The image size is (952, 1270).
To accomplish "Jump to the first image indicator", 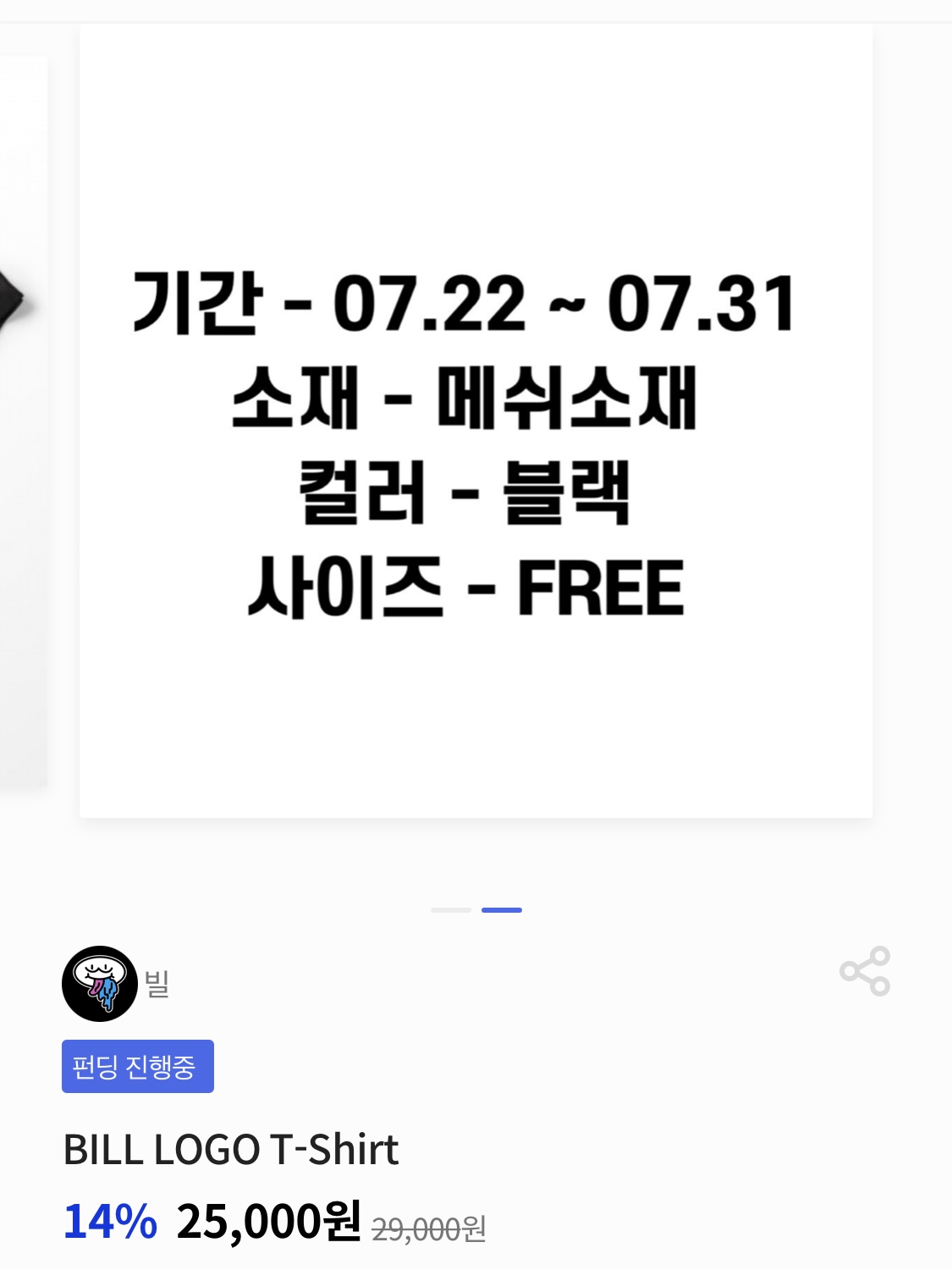I will coord(450,910).
